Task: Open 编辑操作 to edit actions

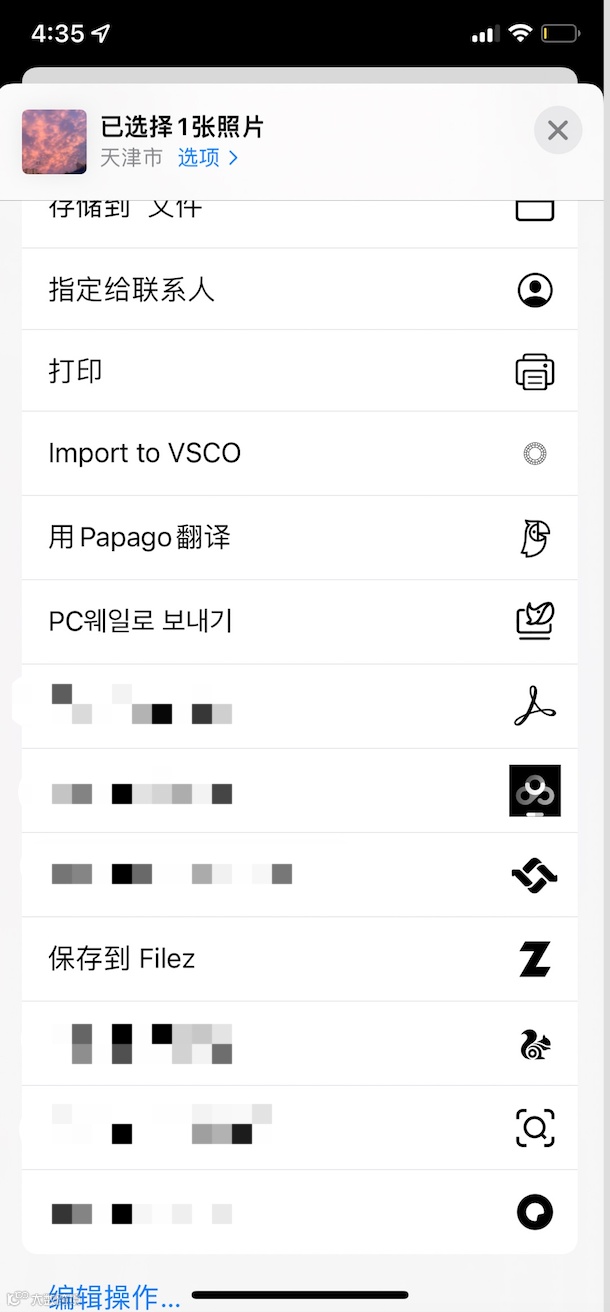Action: [x=115, y=1297]
